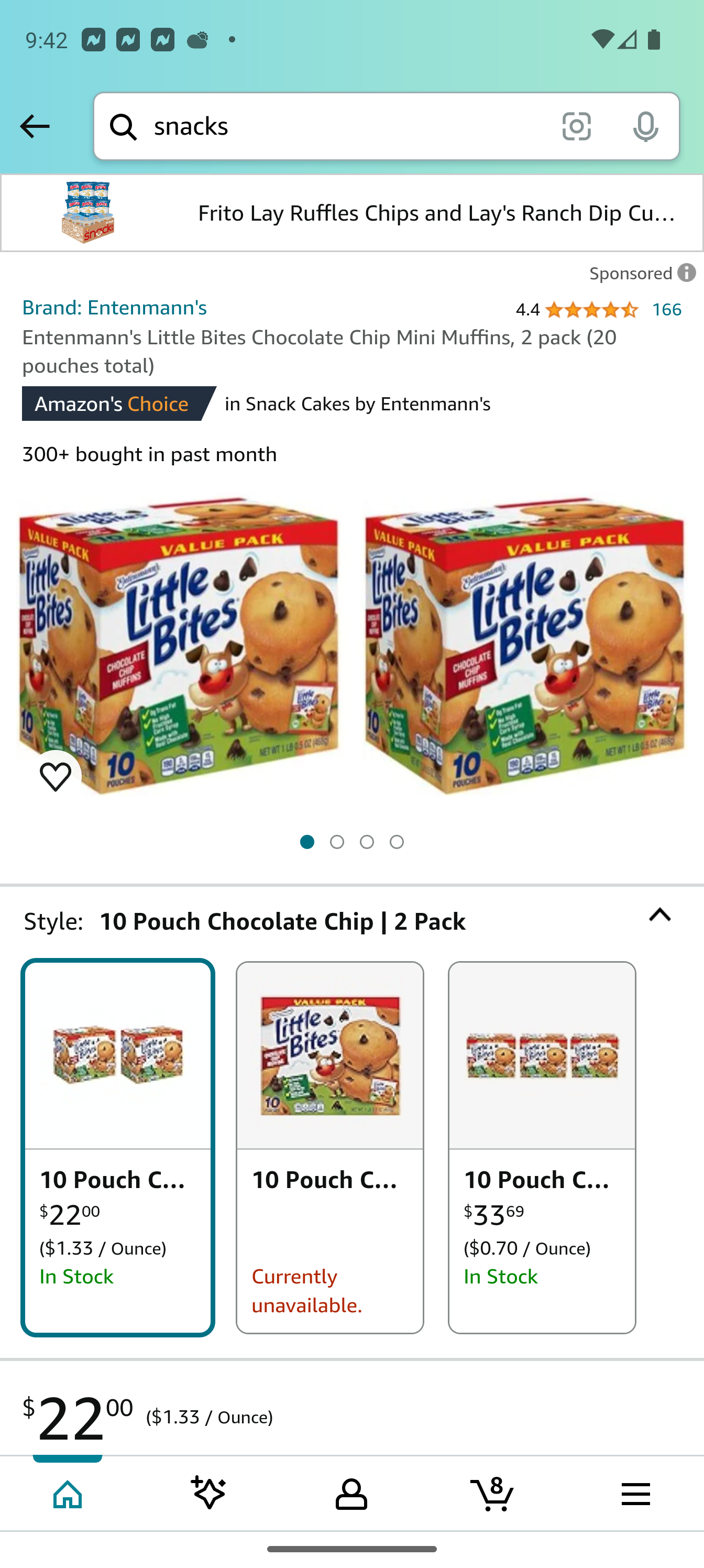Open the Sponsored ad info icon
The height and width of the screenshot is (1568, 704).
click(x=686, y=274)
